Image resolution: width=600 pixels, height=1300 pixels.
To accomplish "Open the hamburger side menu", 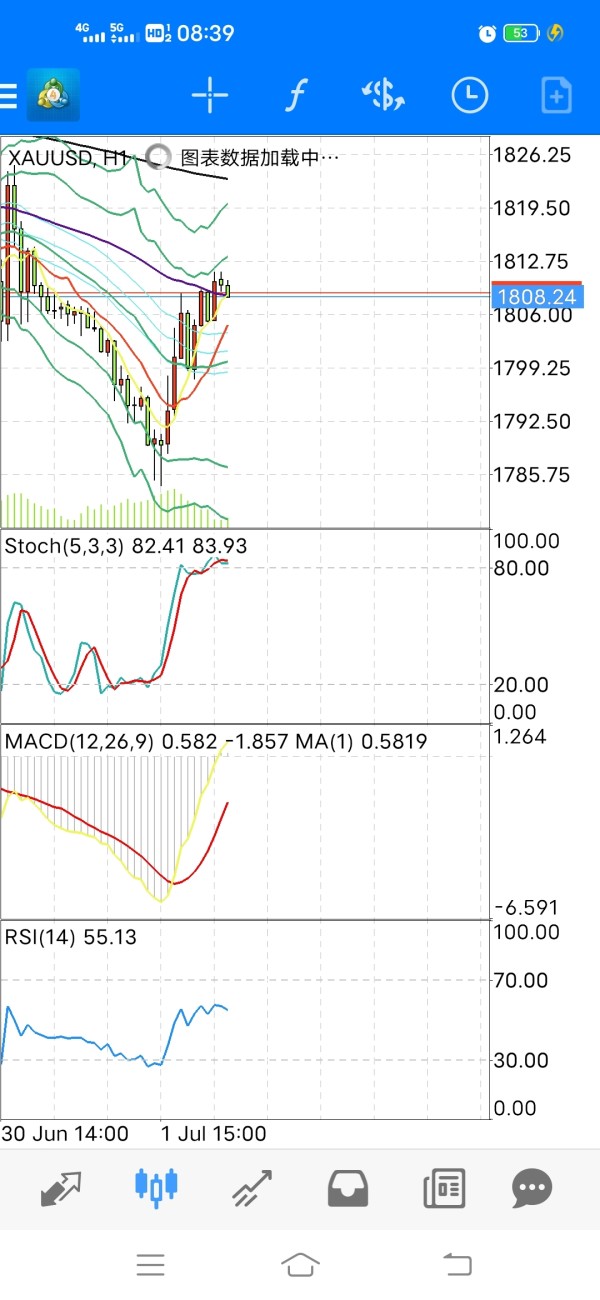I will coord(8,96).
